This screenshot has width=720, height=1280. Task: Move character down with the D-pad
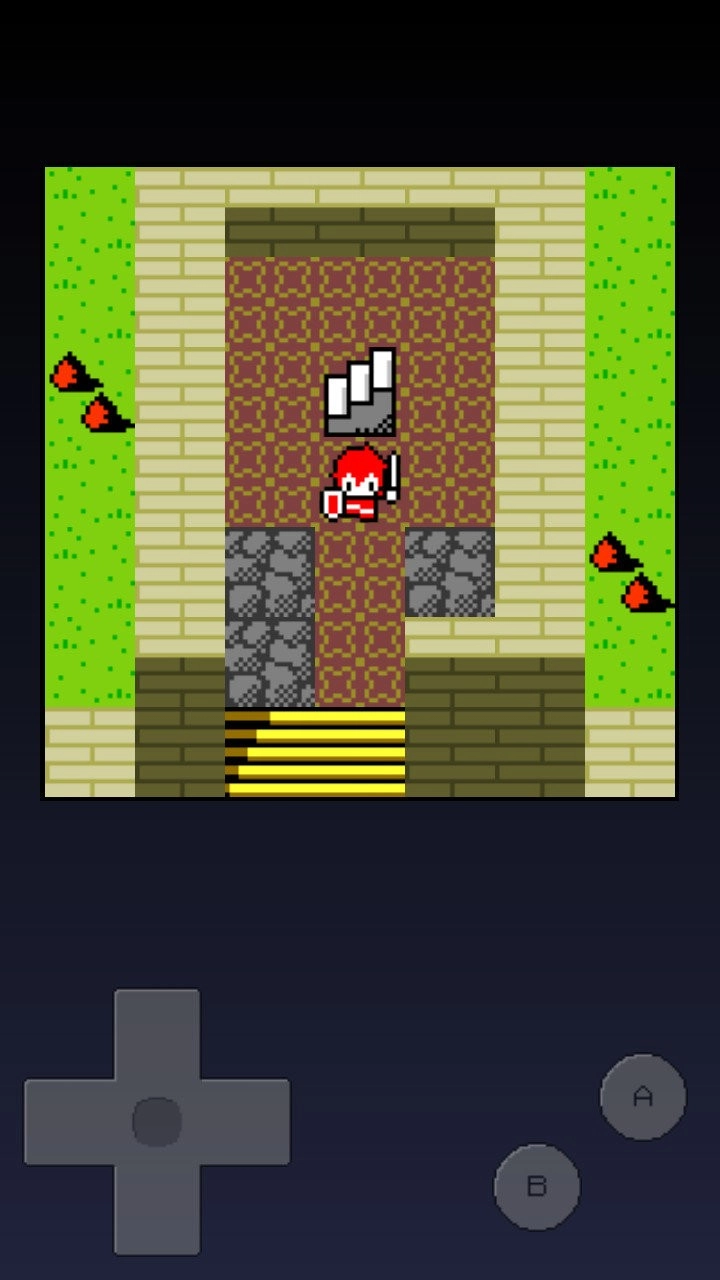pyautogui.click(x=157, y=1208)
